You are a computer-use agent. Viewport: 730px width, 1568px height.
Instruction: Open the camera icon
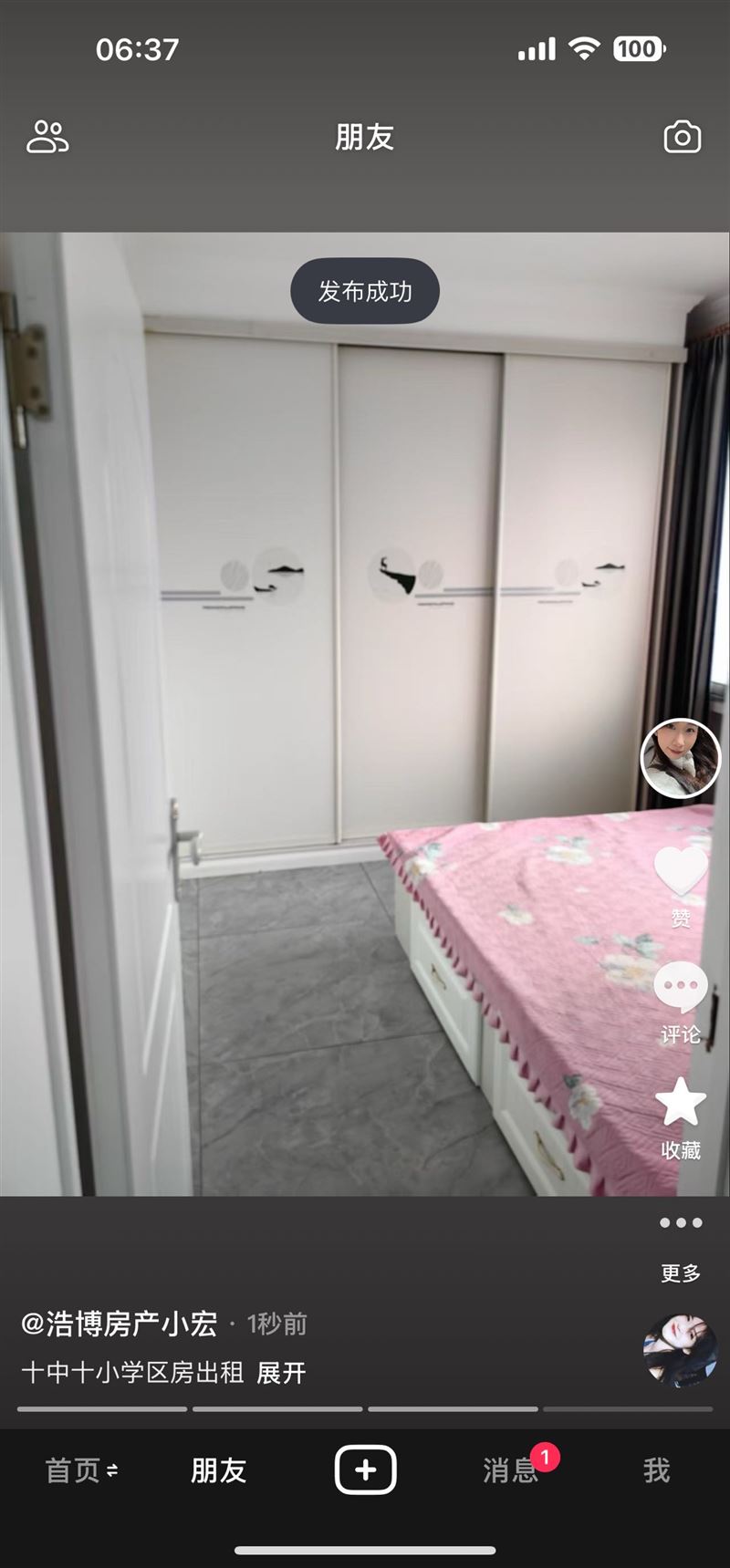click(682, 137)
